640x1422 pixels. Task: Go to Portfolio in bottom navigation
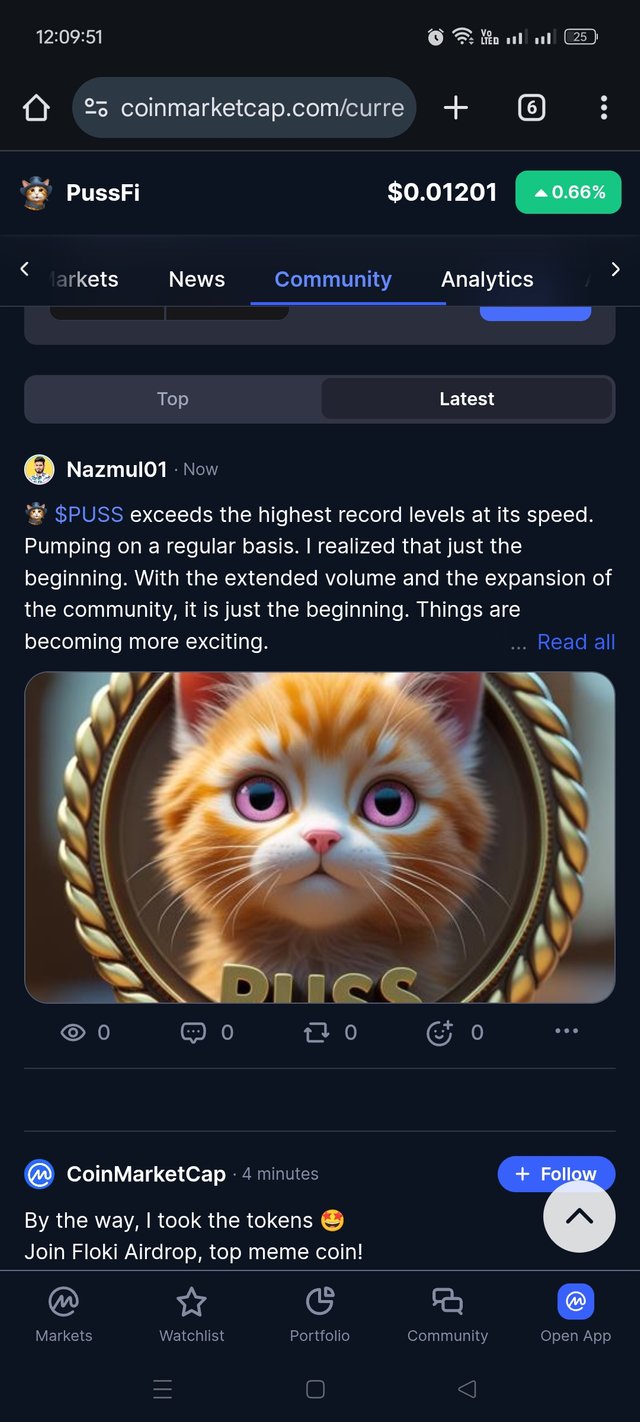[319, 1314]
